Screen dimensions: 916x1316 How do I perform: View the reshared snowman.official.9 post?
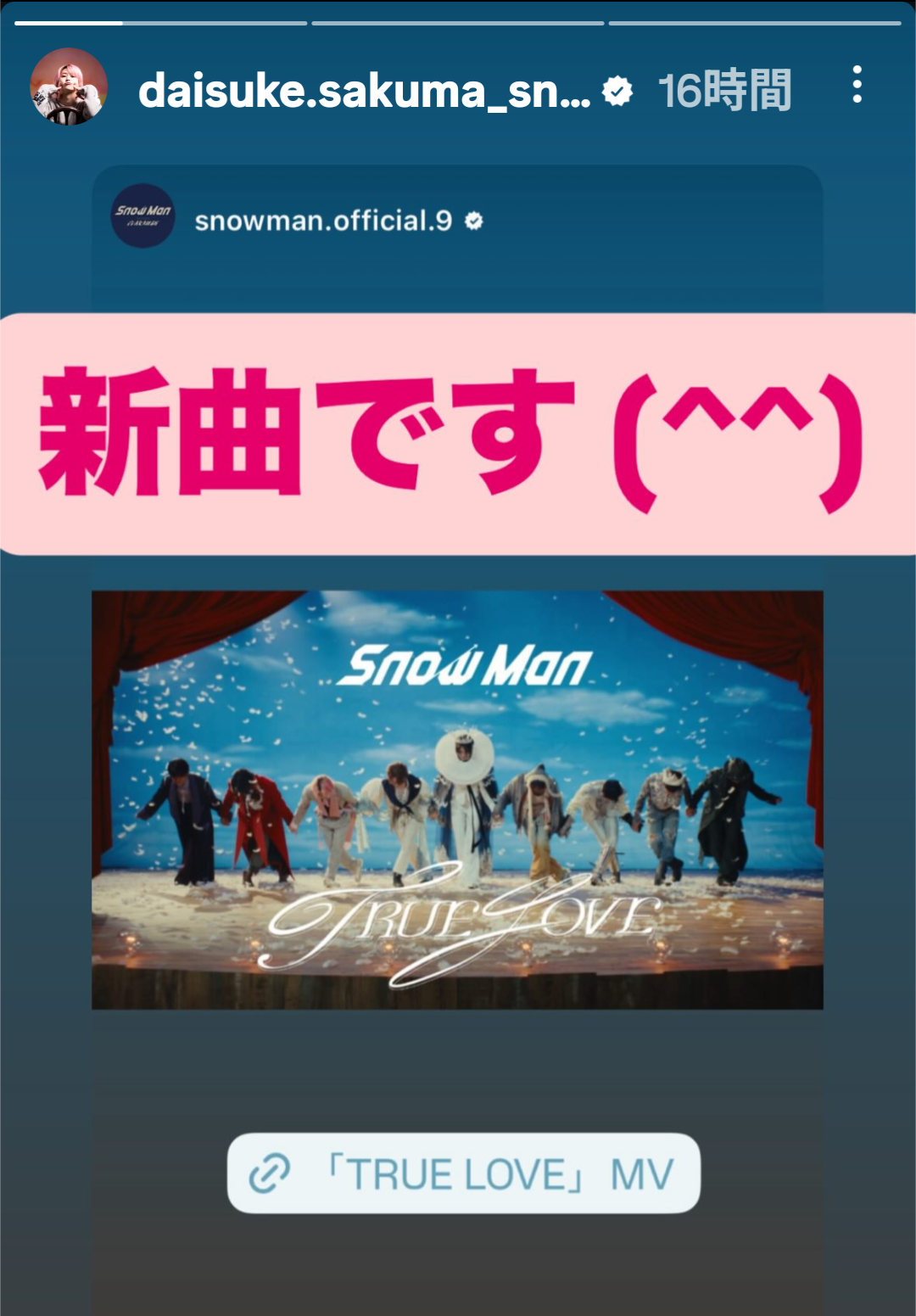click(457, 799)
